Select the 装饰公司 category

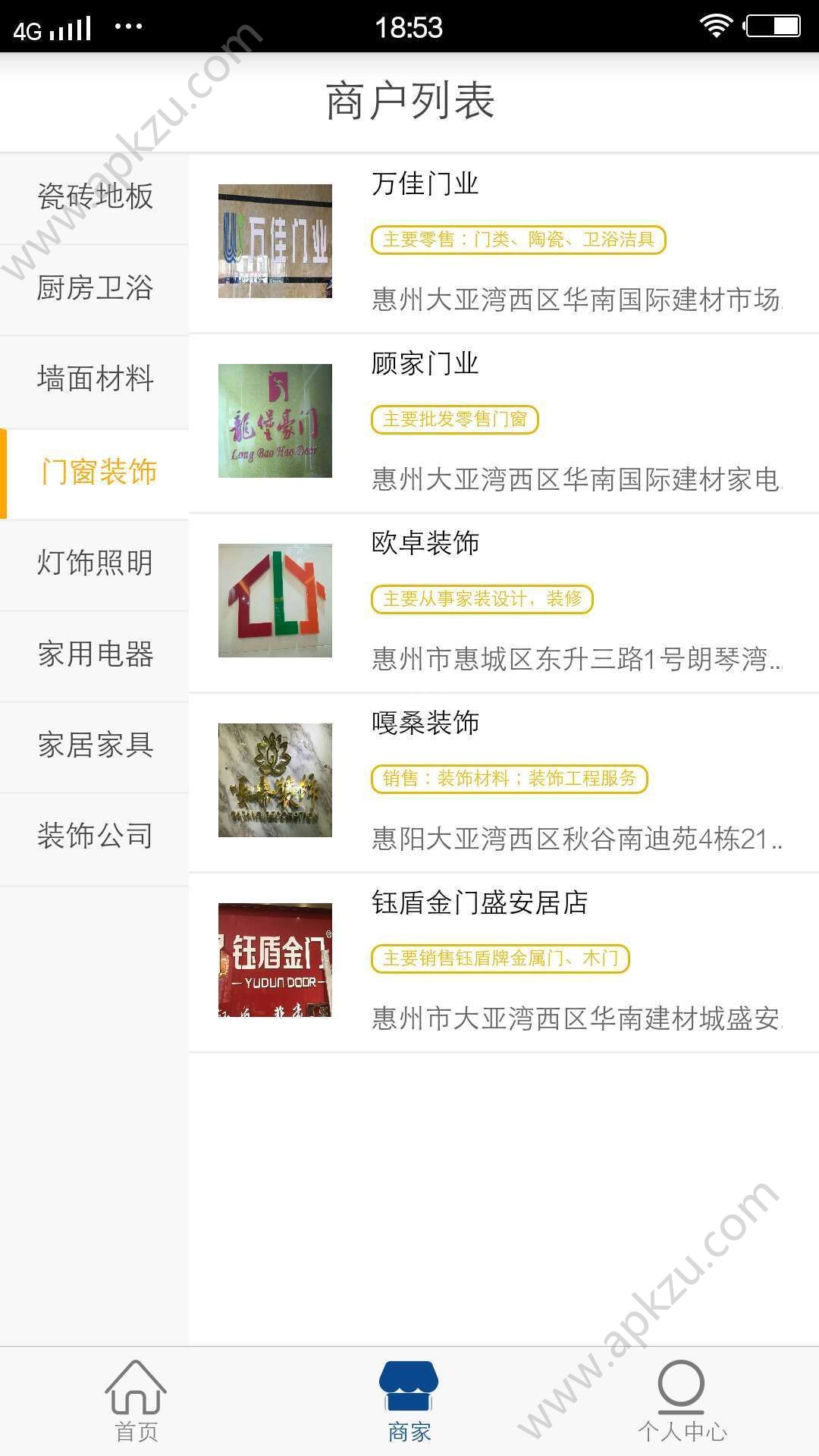click(x=95, y=838)
